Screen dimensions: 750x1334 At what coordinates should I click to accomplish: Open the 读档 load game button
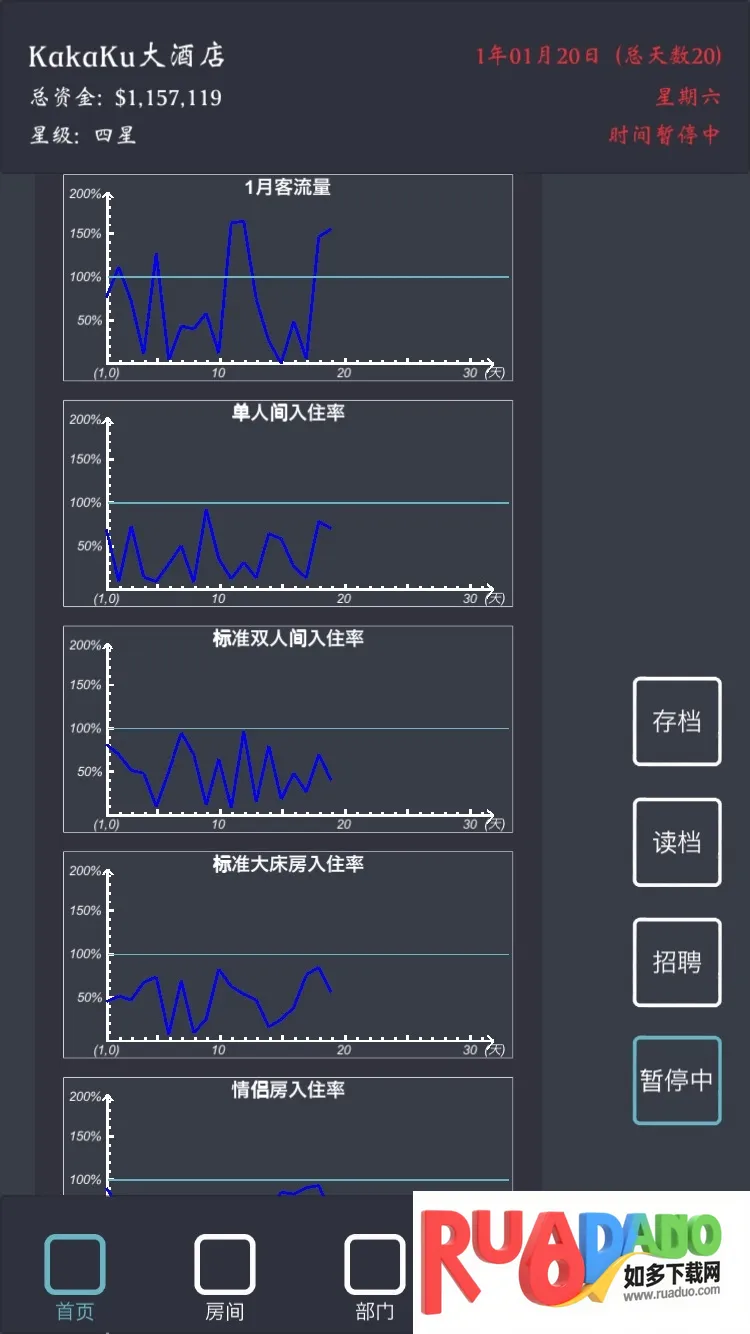click(x=677, y=842)
